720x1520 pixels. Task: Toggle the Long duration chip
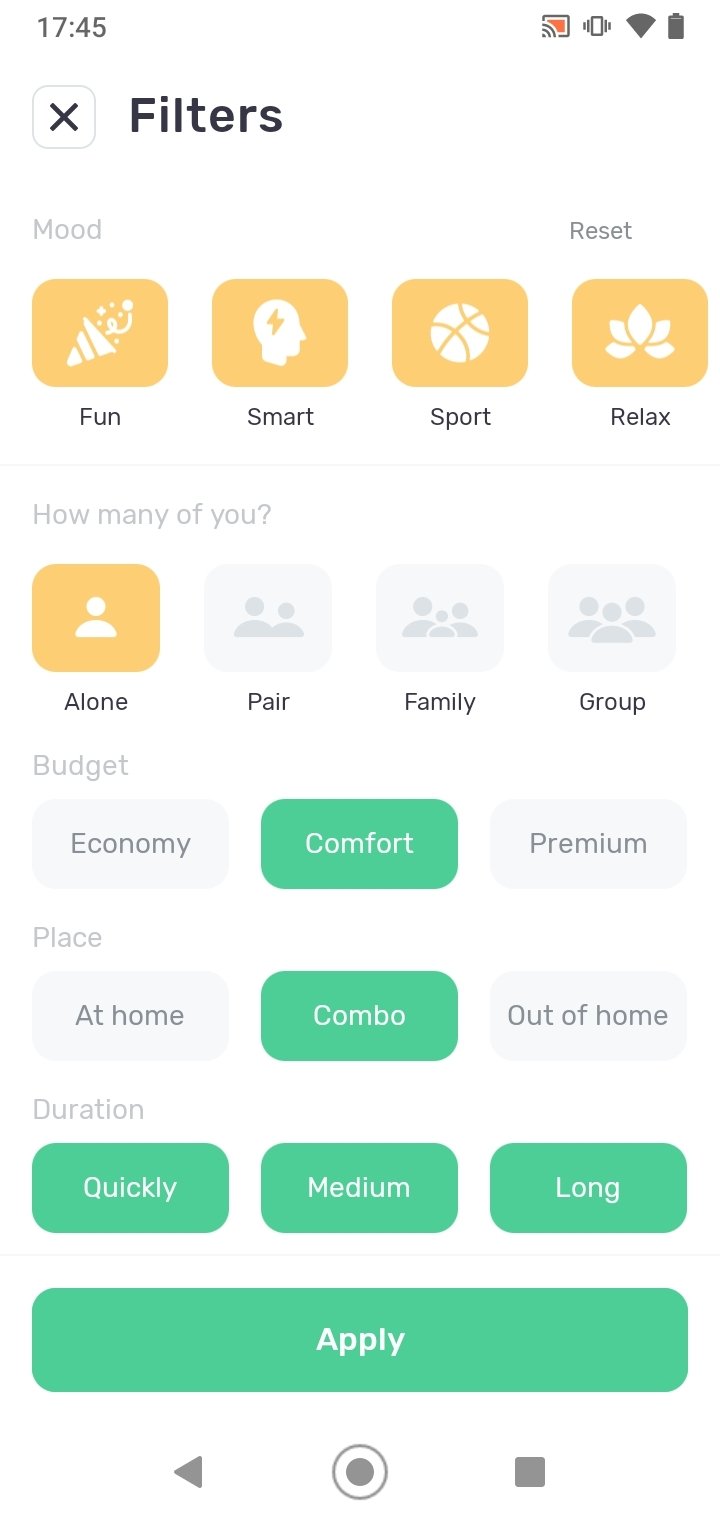588,1188
